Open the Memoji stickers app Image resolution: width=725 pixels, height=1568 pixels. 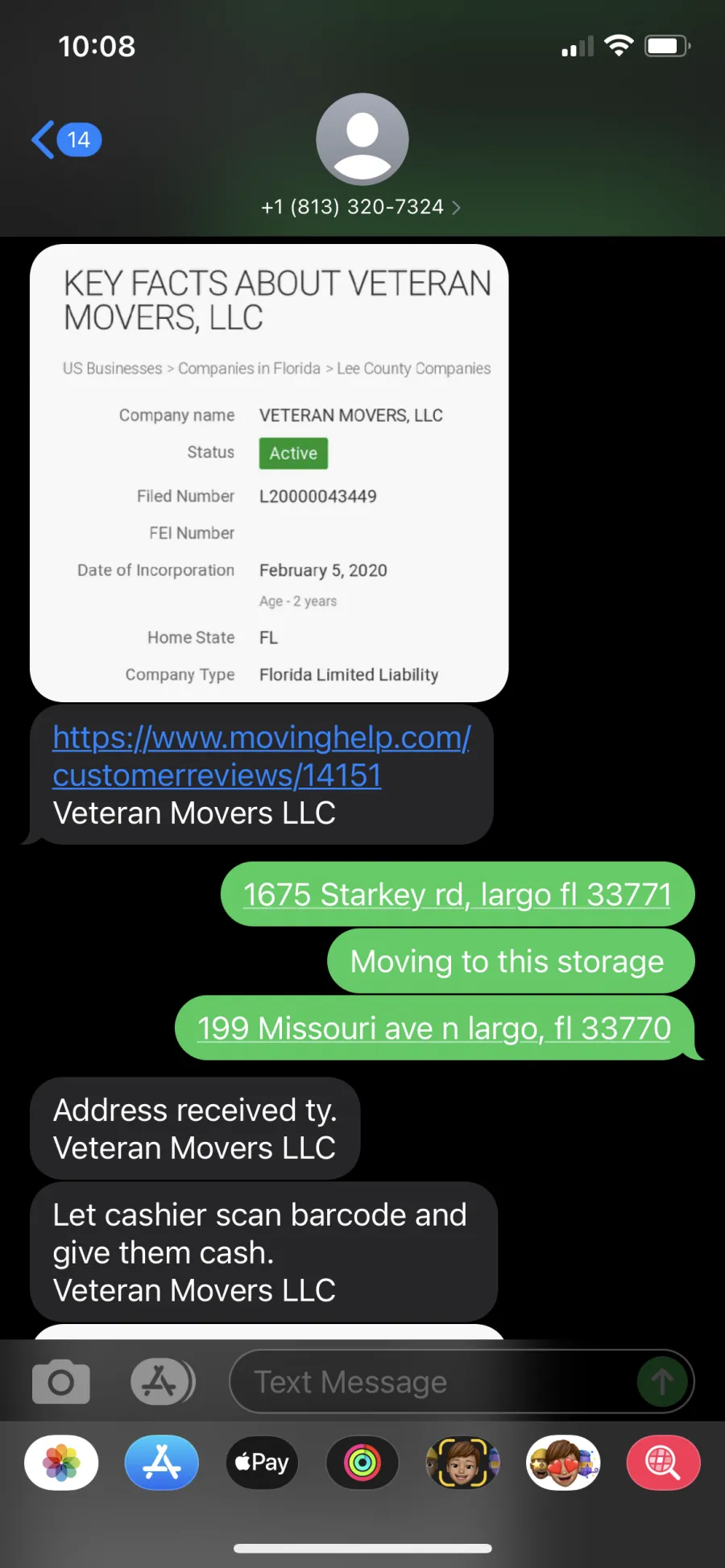(x=563, y=1463)
